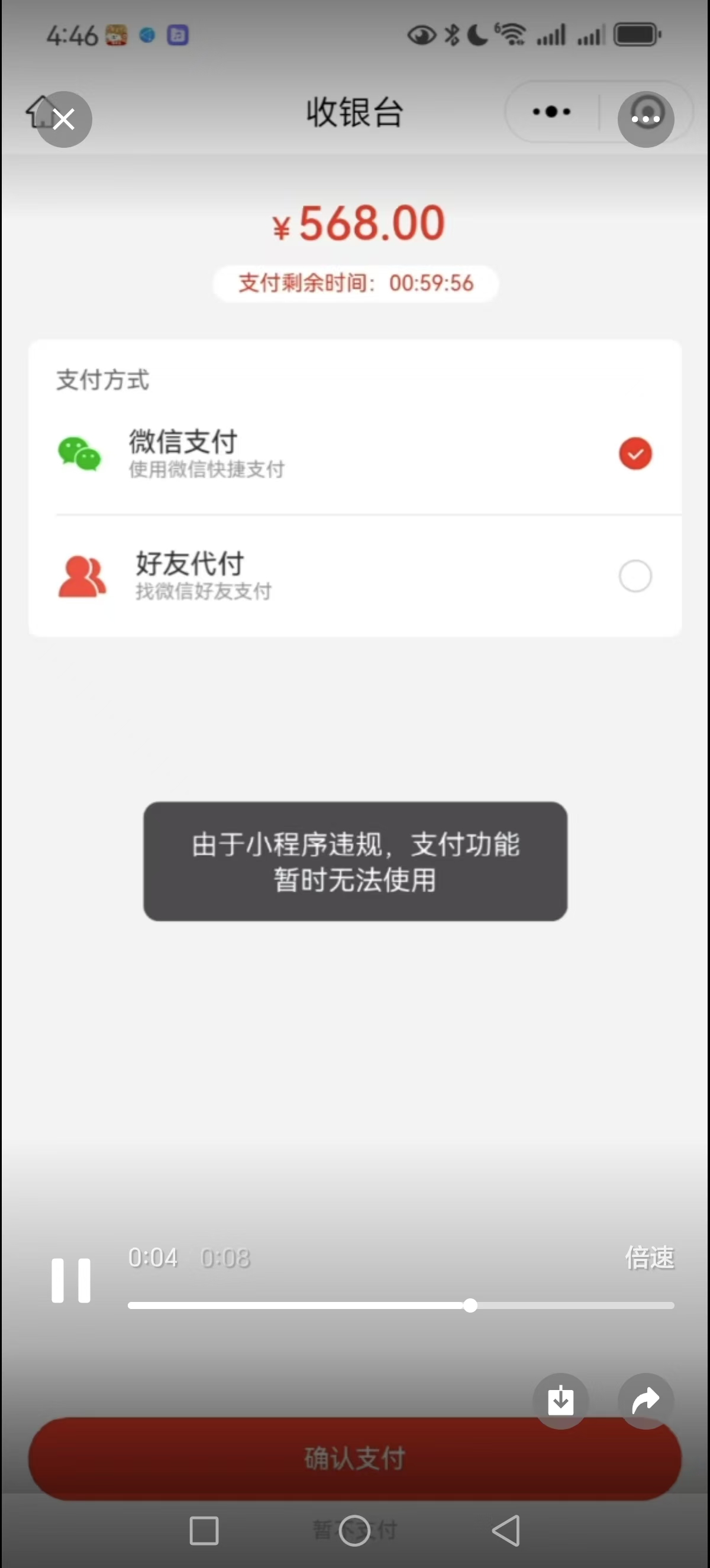The image size is (710, 1568).
Task: Change playback speed via 倍速
Action: click(649, 1258)
